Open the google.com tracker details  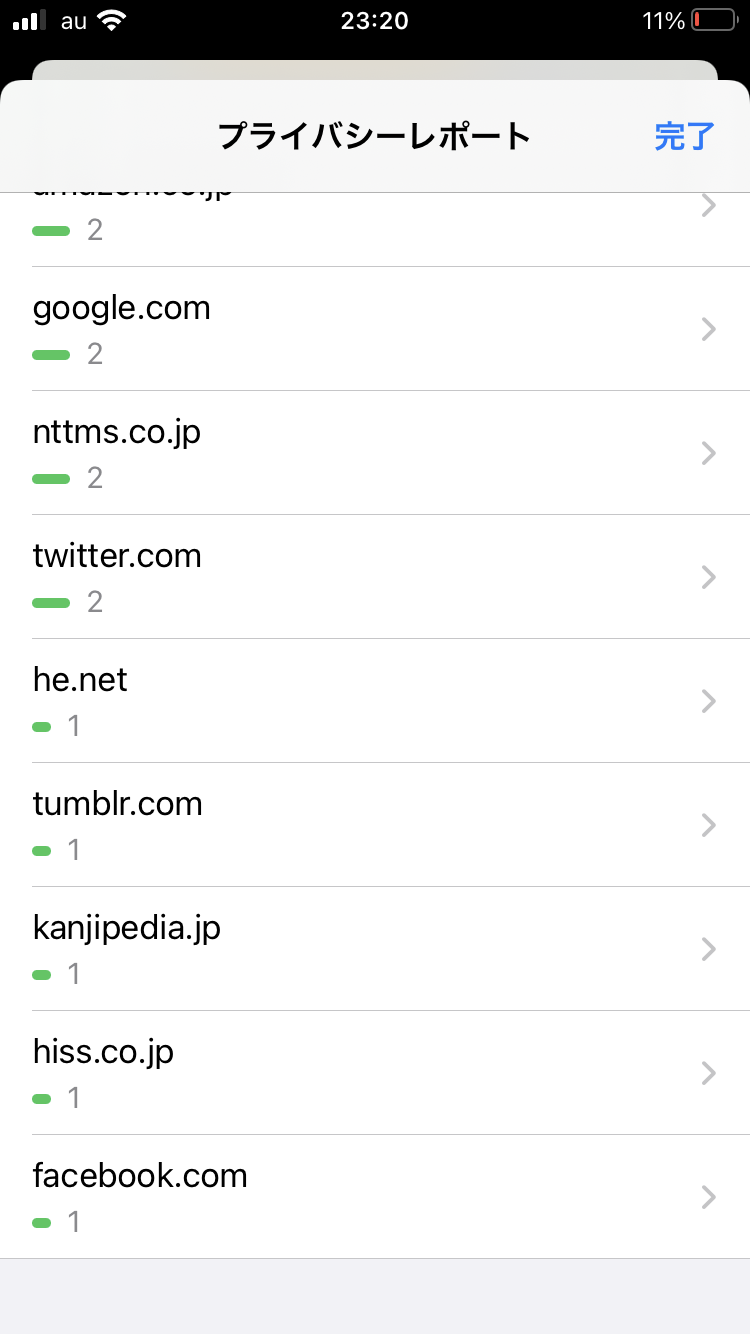click(375, 329)
